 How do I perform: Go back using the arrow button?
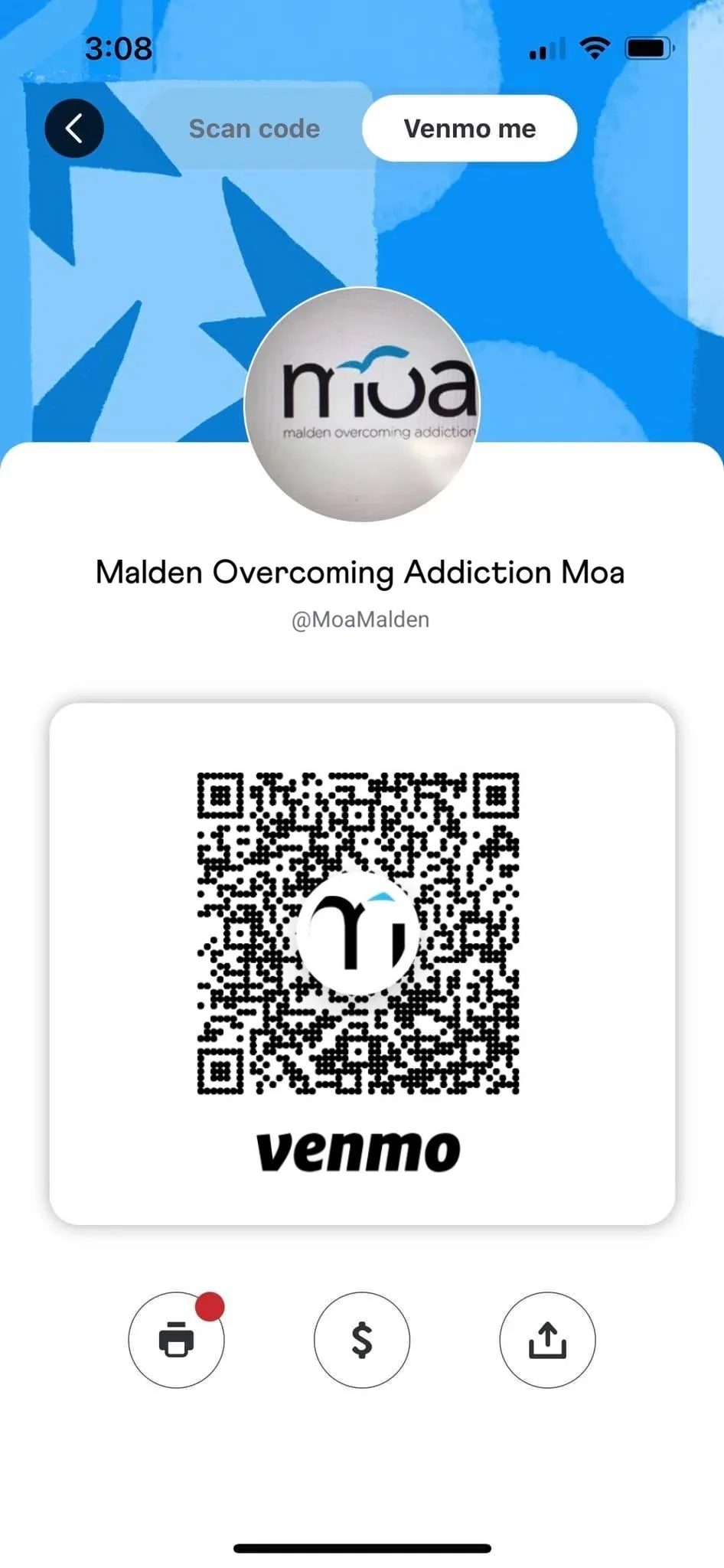(x=74, y=129)
